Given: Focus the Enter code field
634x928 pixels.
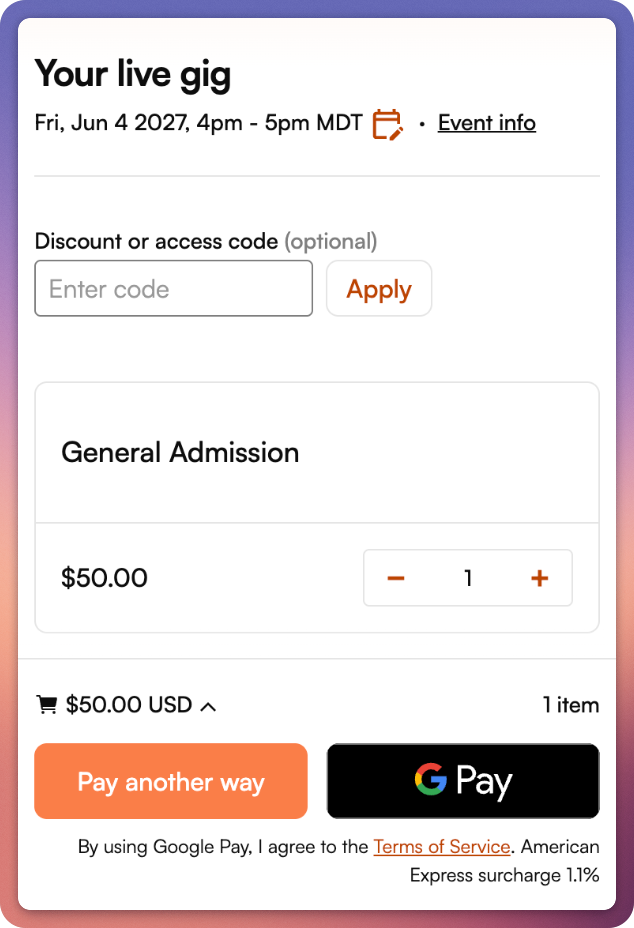Looking at the screenshot, I should coord(174,289).
